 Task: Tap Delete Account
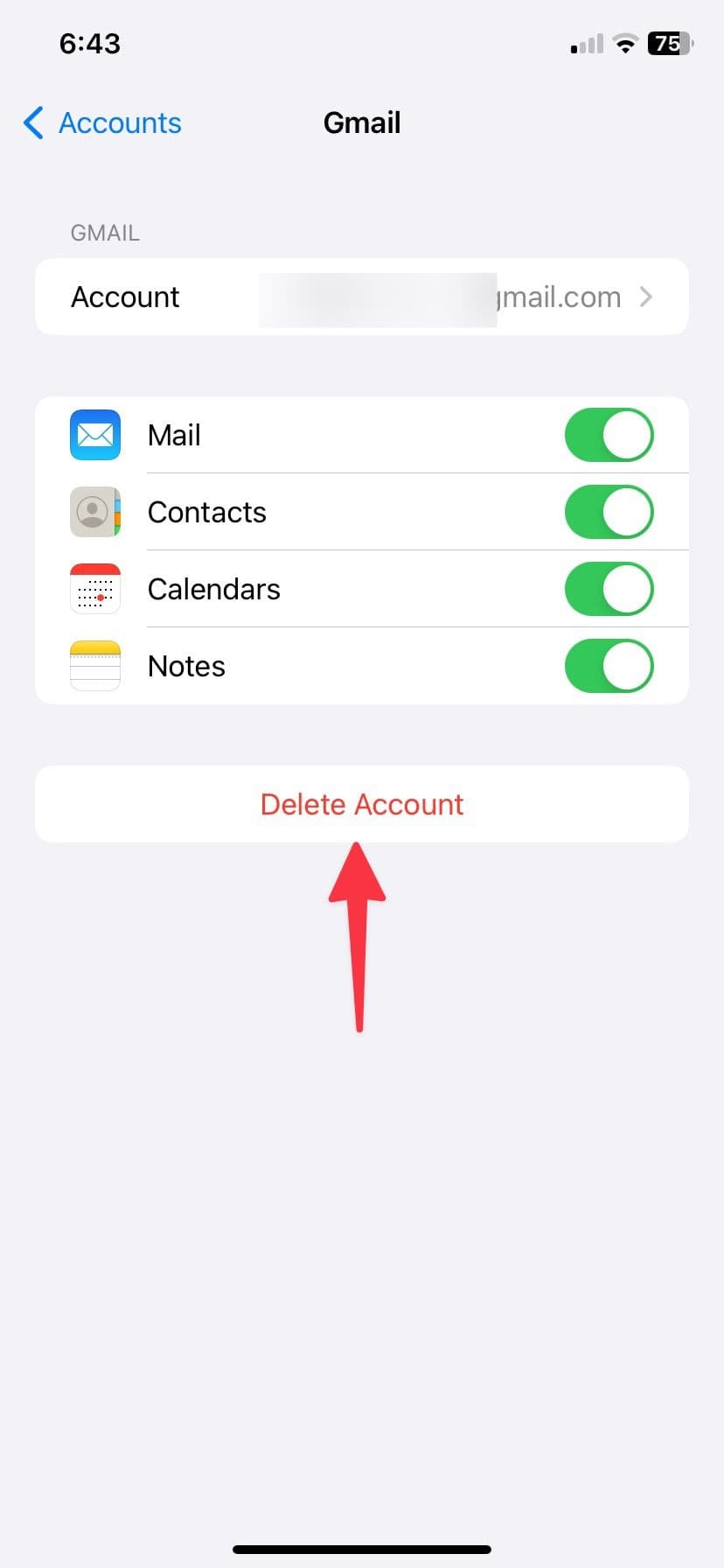click(361, 803)
